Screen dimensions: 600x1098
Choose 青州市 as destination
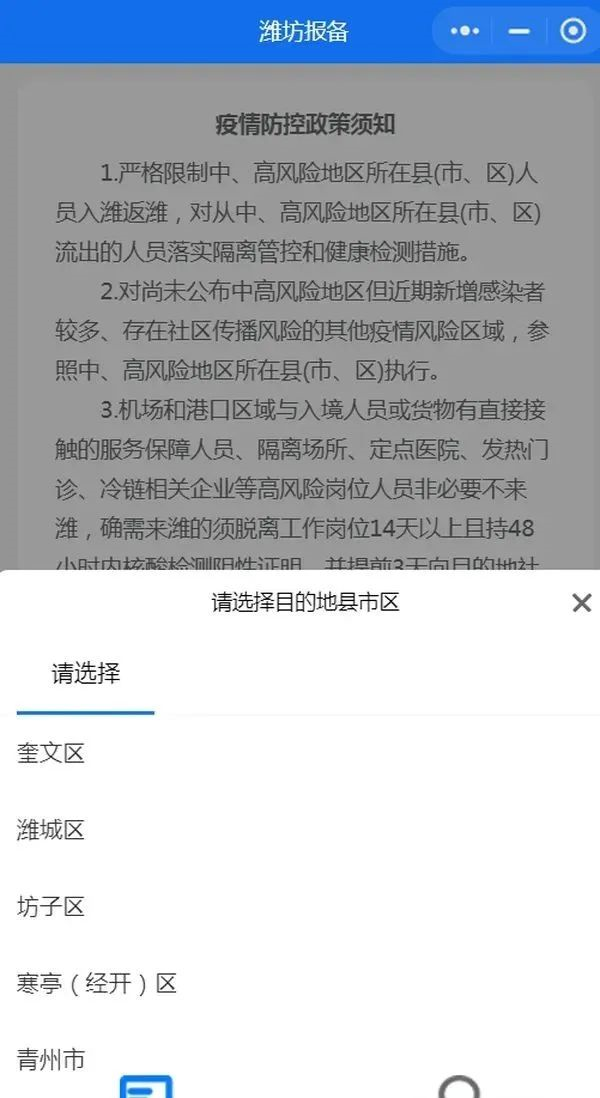tap(51, 1059)
